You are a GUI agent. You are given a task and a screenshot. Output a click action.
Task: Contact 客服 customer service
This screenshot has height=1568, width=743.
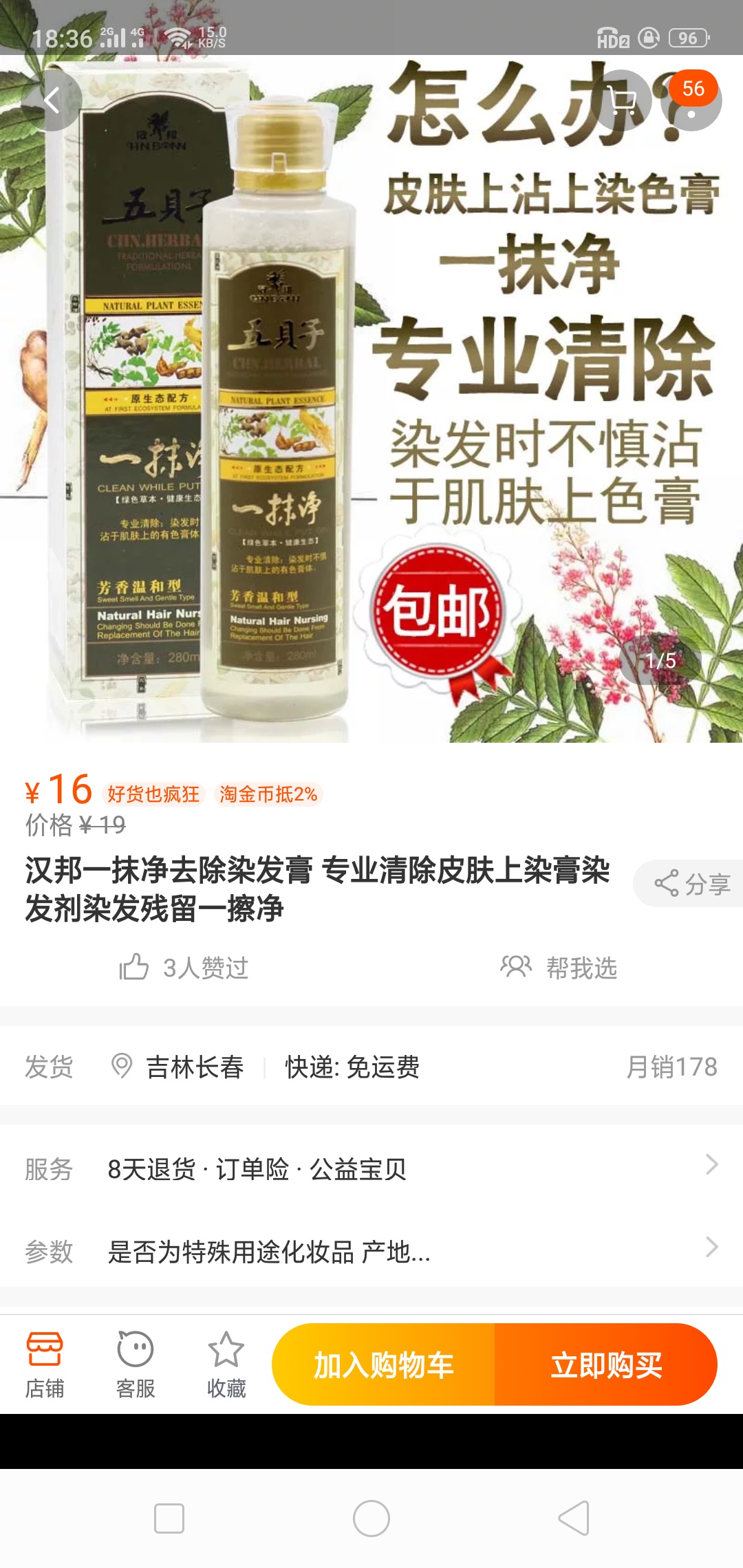(136, 1365)
